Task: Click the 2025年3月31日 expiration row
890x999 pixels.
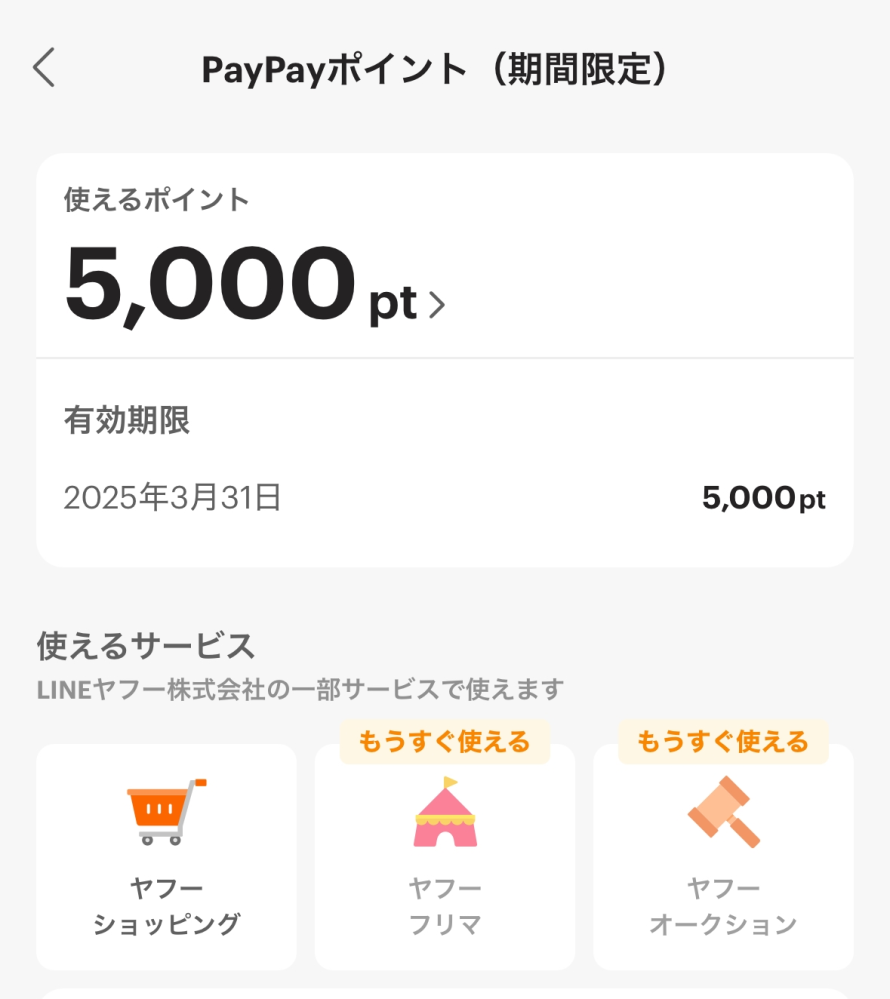Action: click(x=172, y=498)
